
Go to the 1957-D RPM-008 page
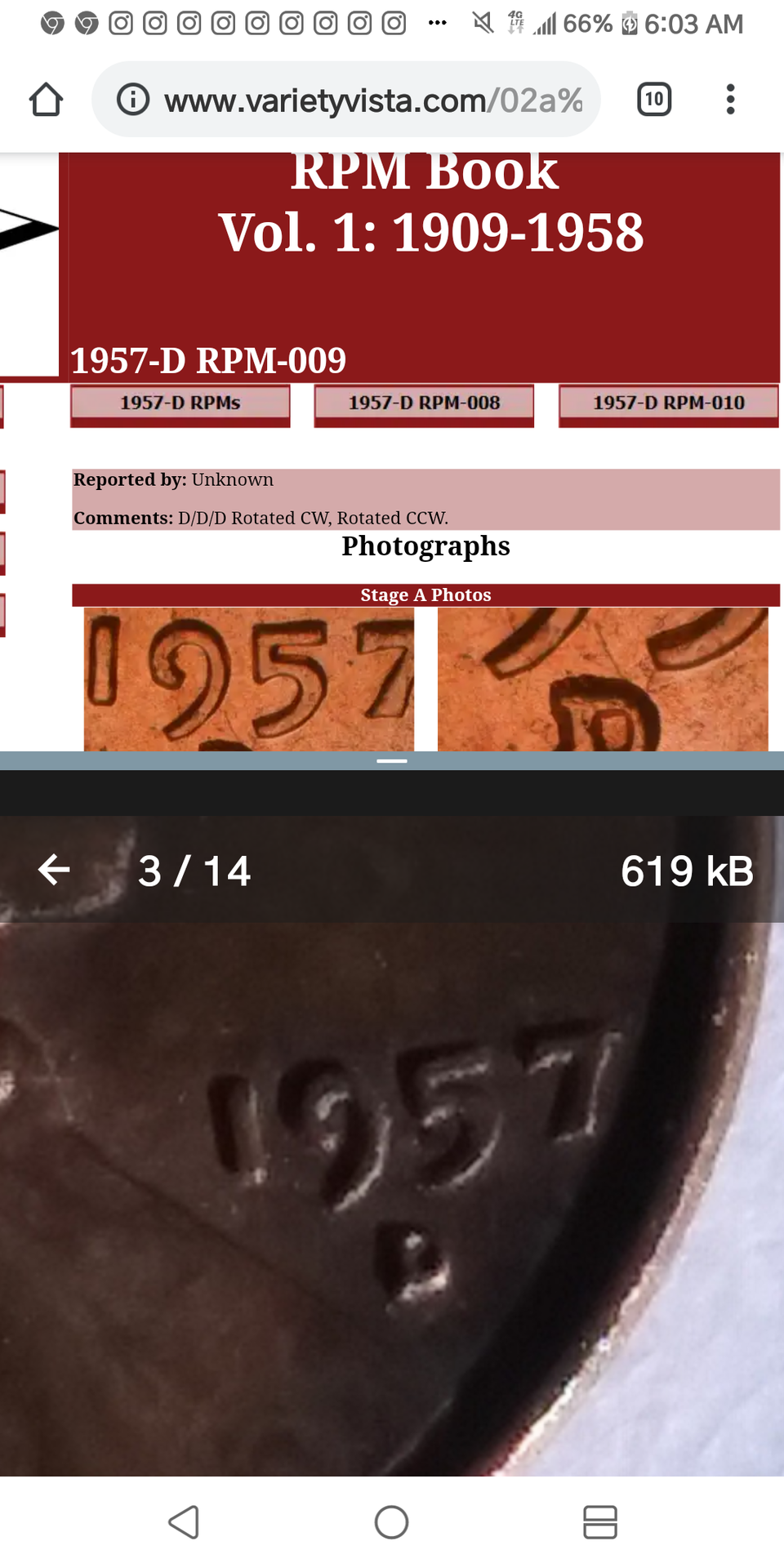point(424,403)
